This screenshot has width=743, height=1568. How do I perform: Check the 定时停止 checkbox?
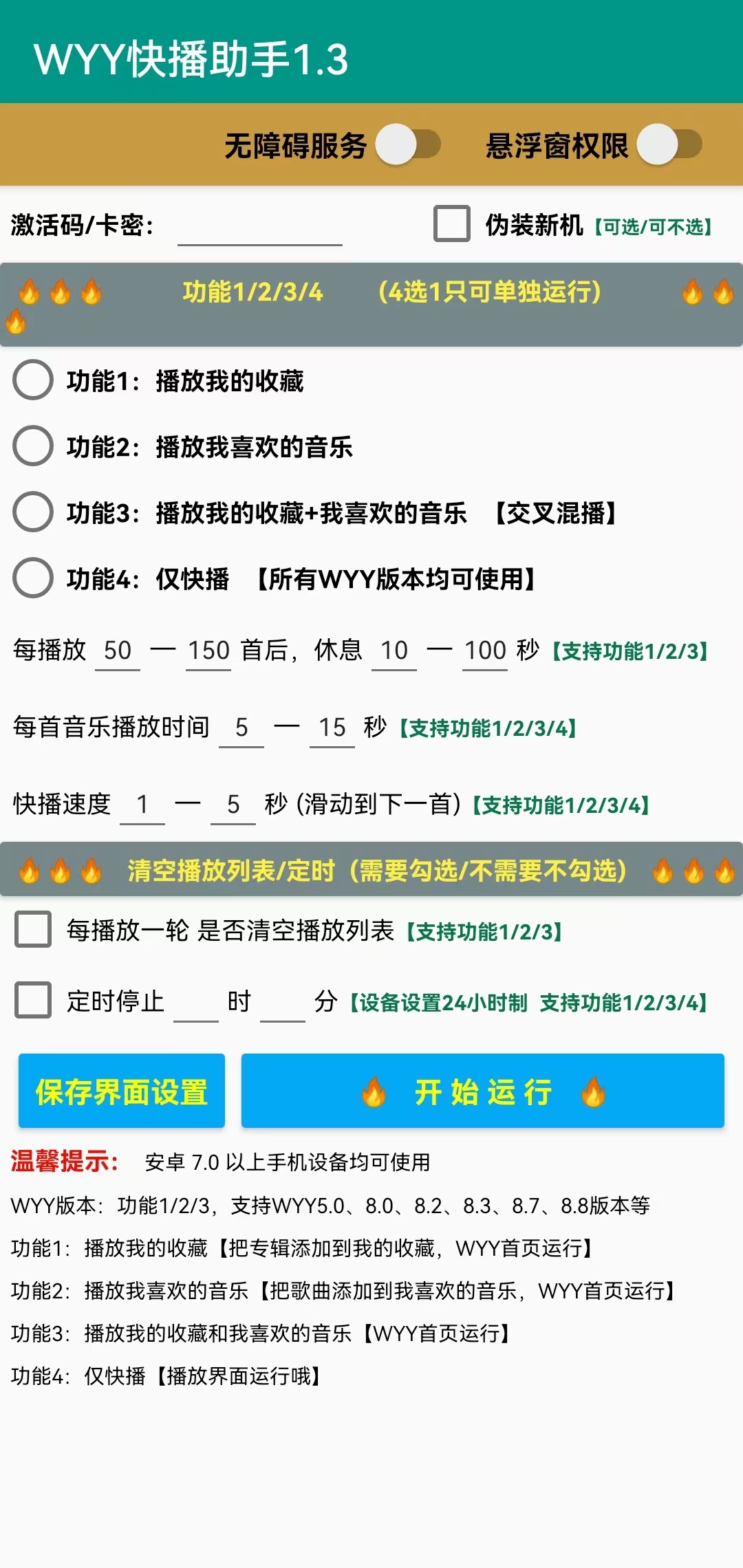[33, 1000]
